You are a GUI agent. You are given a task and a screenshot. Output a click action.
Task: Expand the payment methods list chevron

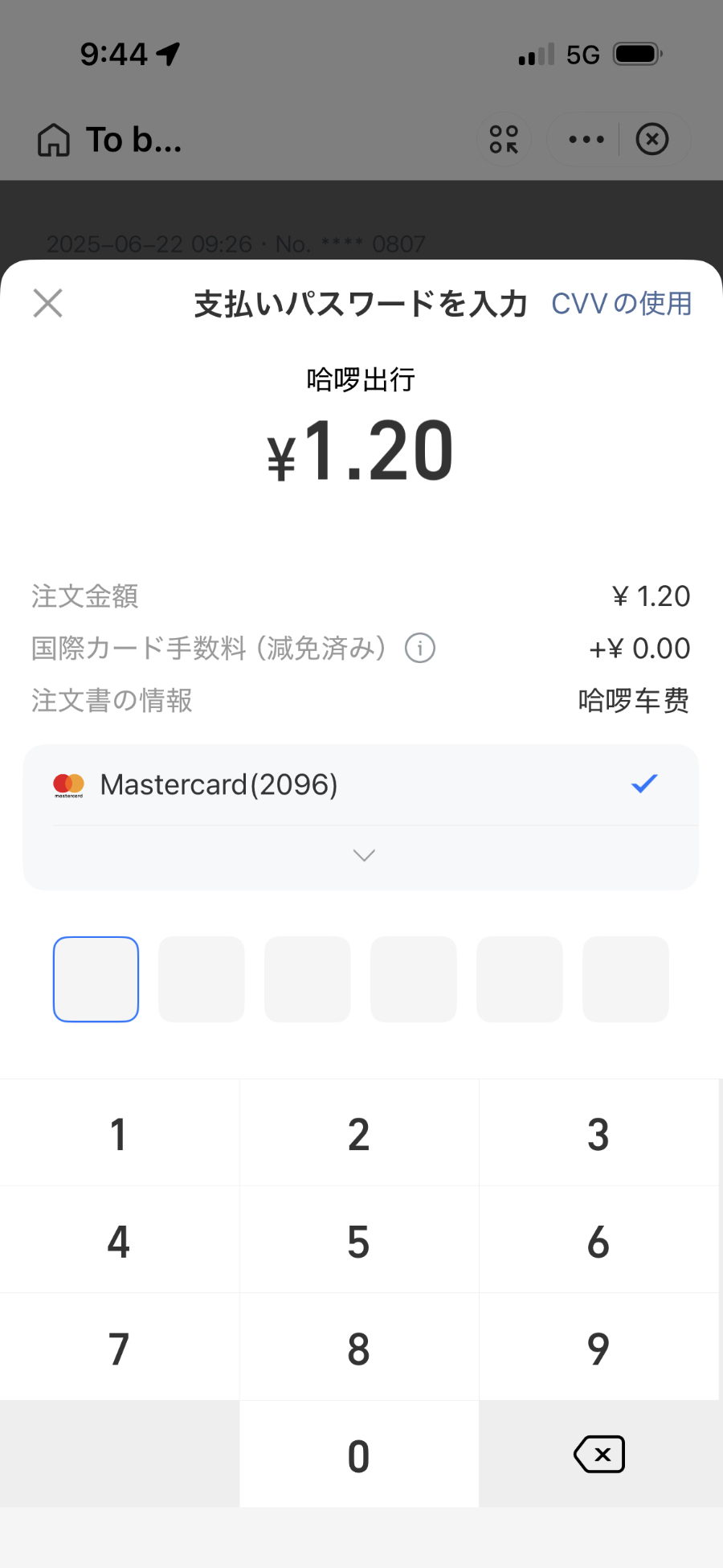[x=364, y=856]
